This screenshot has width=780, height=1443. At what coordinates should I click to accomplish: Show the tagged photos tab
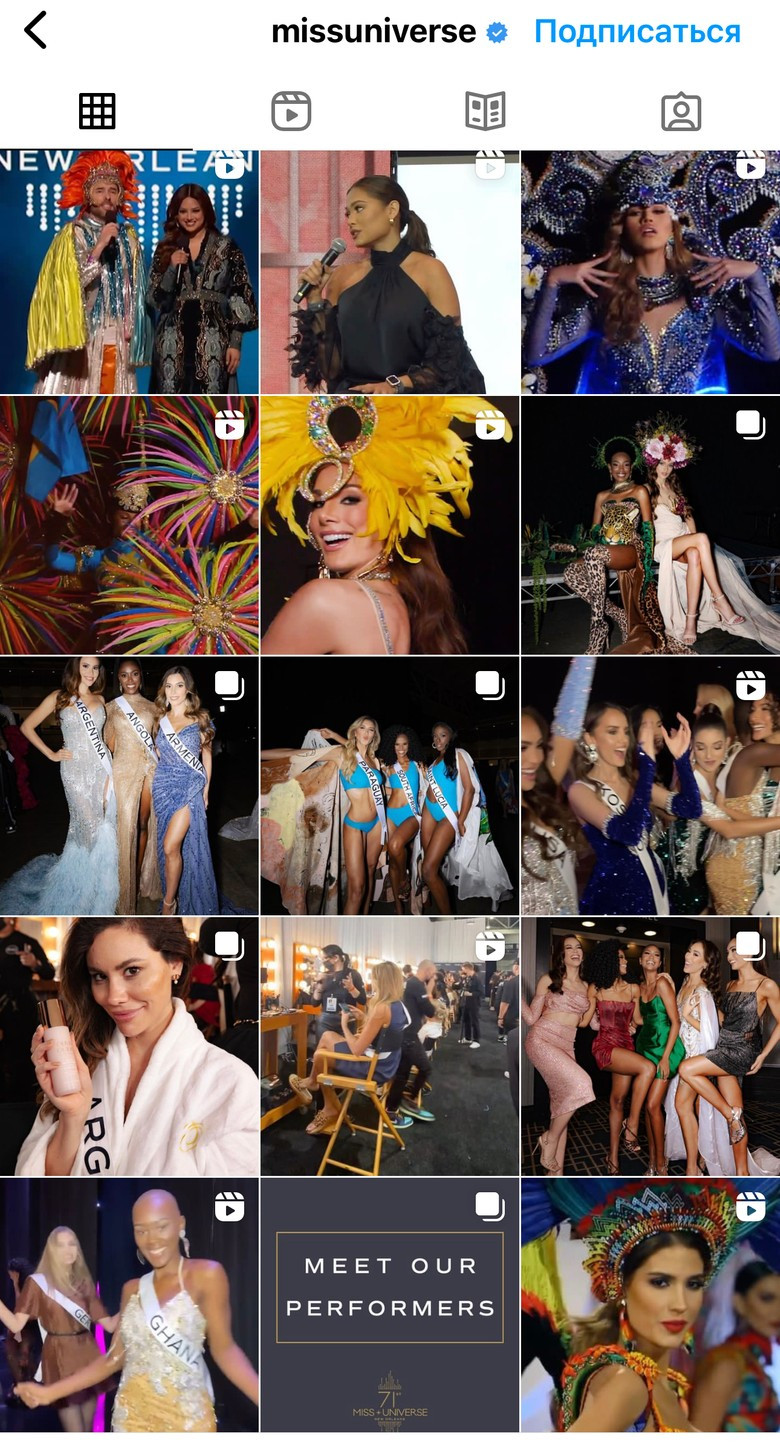click(681, 111)
